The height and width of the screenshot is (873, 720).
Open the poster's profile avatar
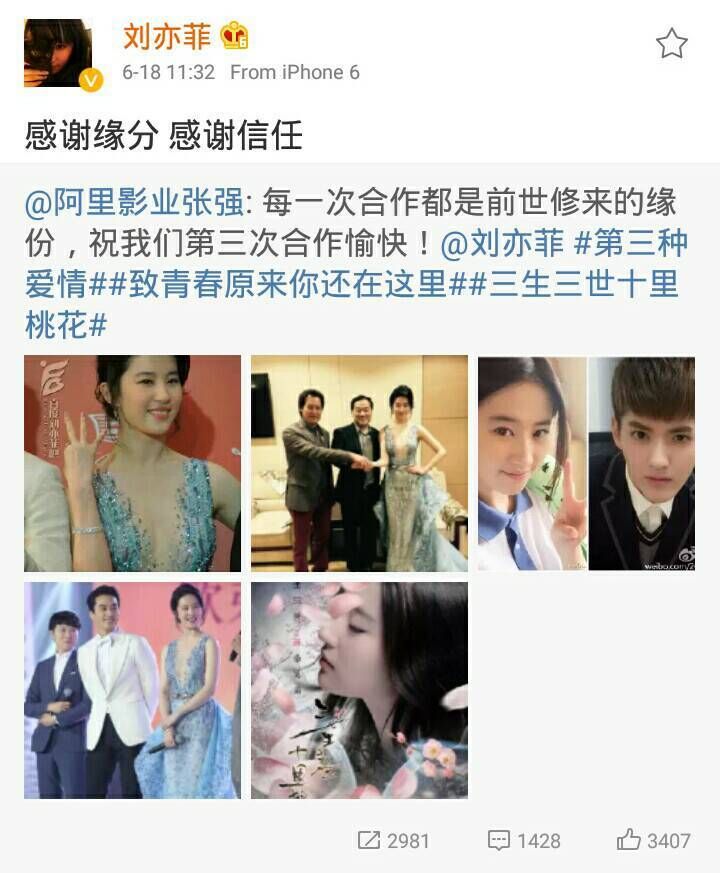tap(58, 54)
